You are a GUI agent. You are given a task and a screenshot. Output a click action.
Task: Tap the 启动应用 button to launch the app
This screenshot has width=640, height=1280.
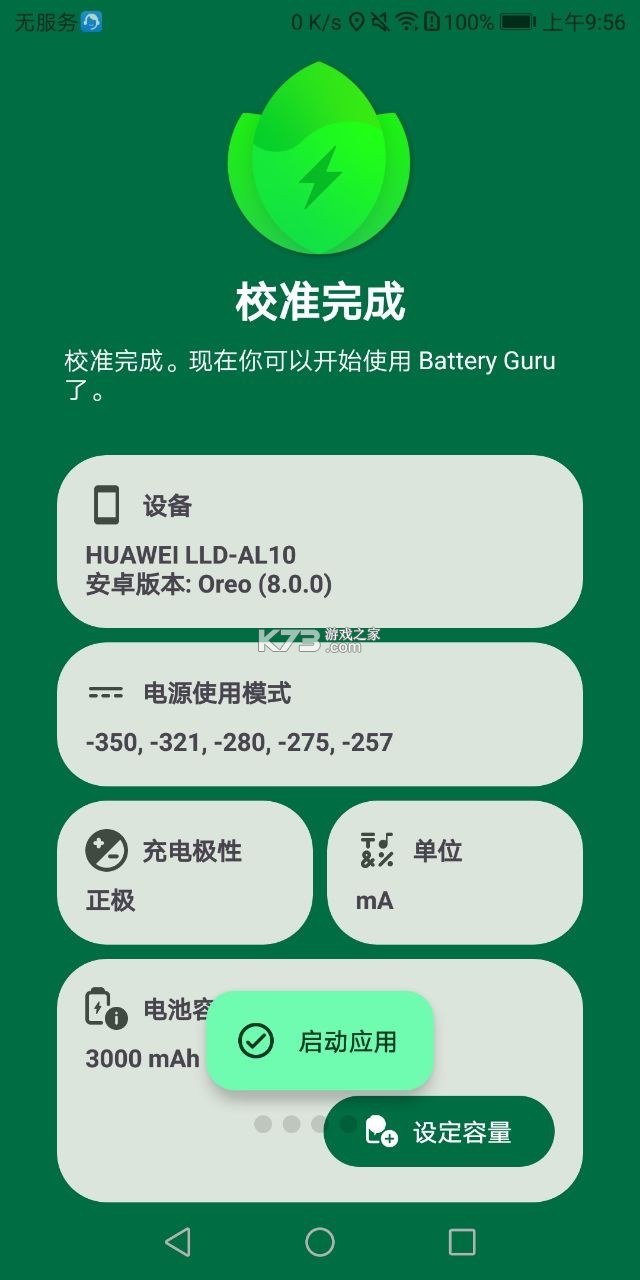coord(319,1041)
